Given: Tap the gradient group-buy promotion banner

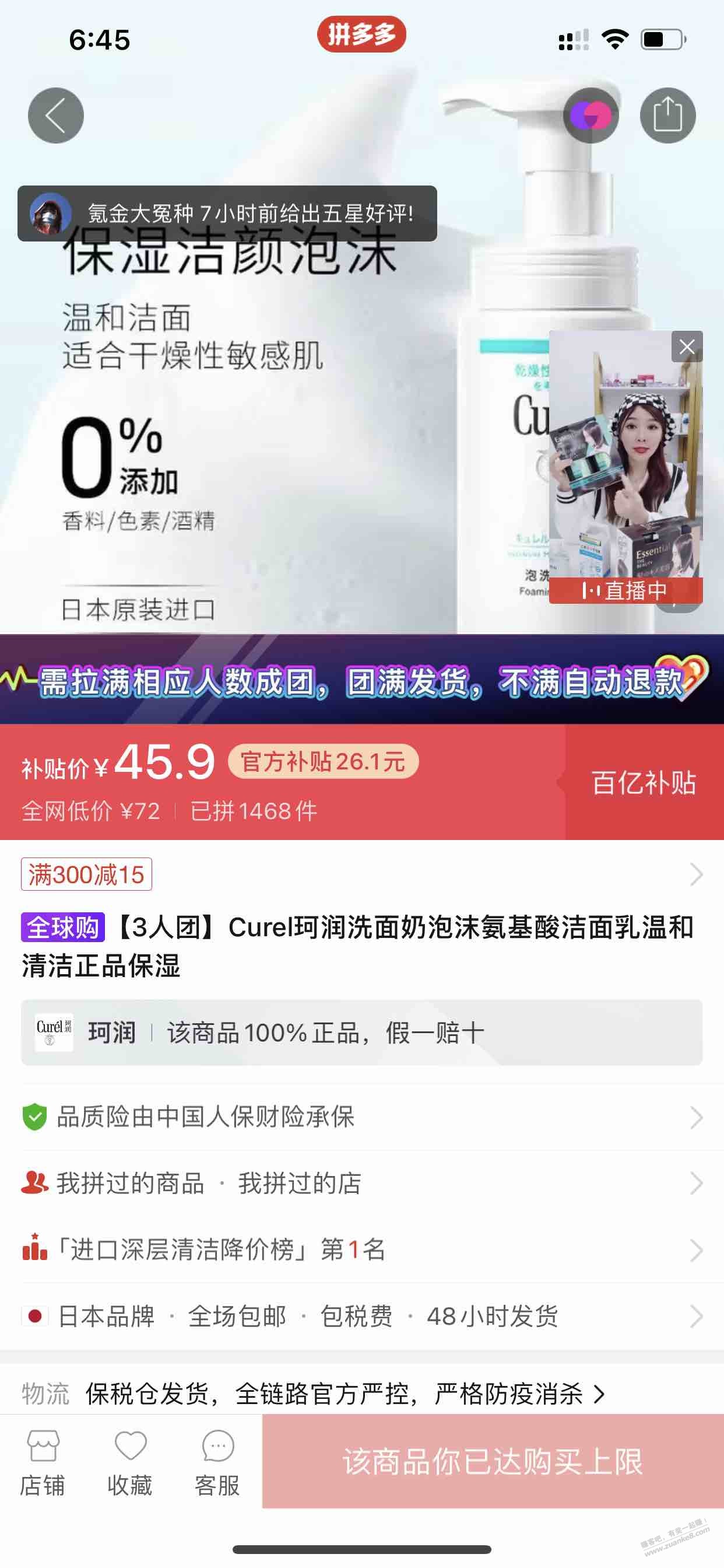Looking at the screenshot, I should 362,682.
